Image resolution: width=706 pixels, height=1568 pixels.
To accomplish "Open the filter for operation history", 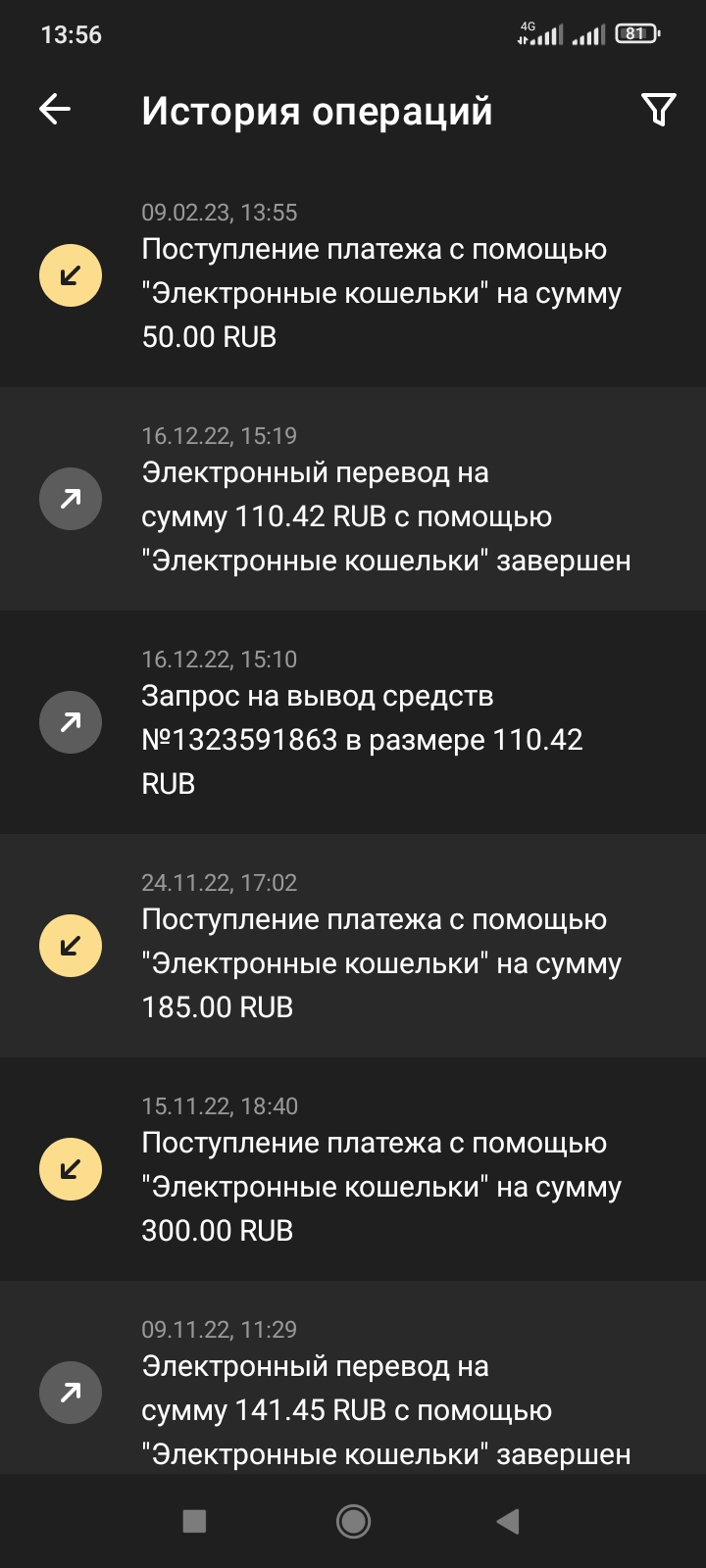I will coord(658,110).
